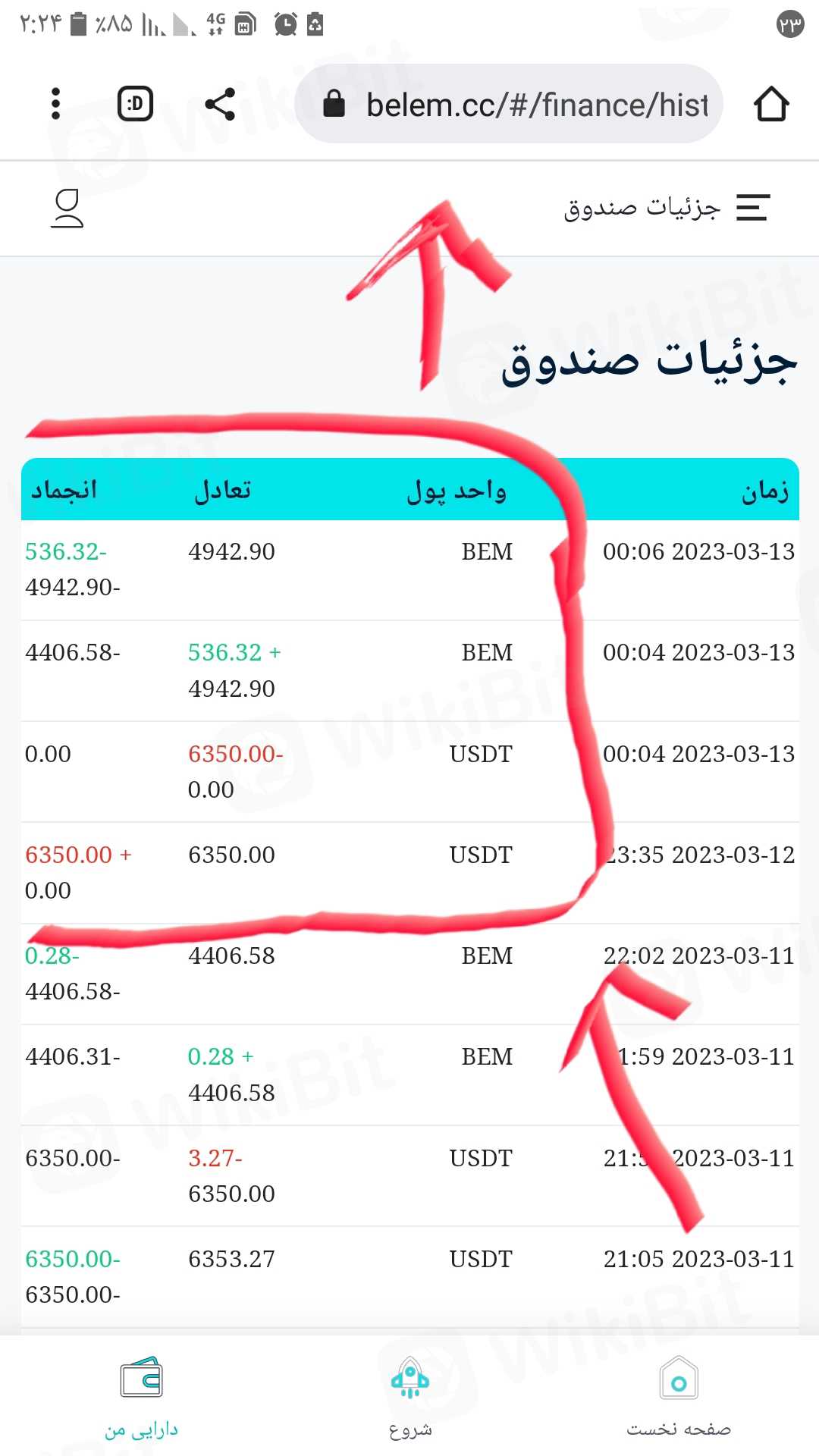The height and width of the screenshot is (1456, 819).
Task: Switch to the شروع tab
Action: pos(410,1397)
